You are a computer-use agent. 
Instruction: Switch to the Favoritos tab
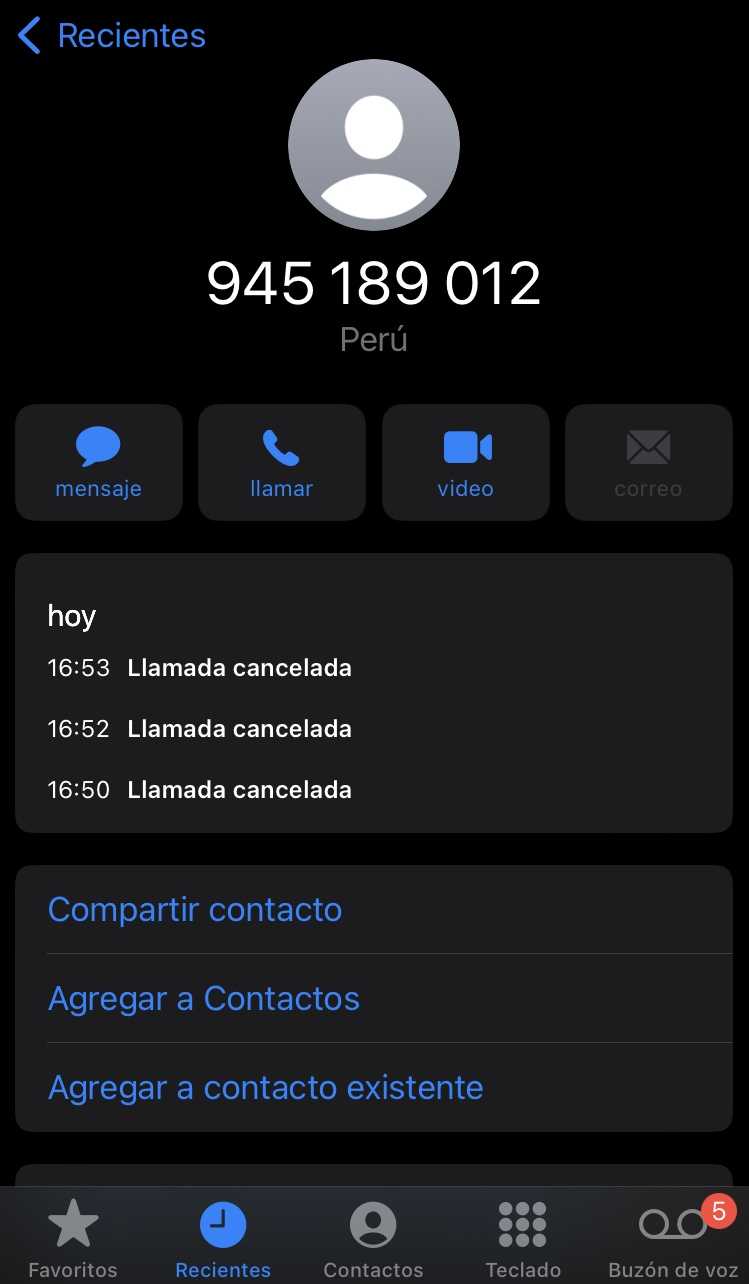73,1238
